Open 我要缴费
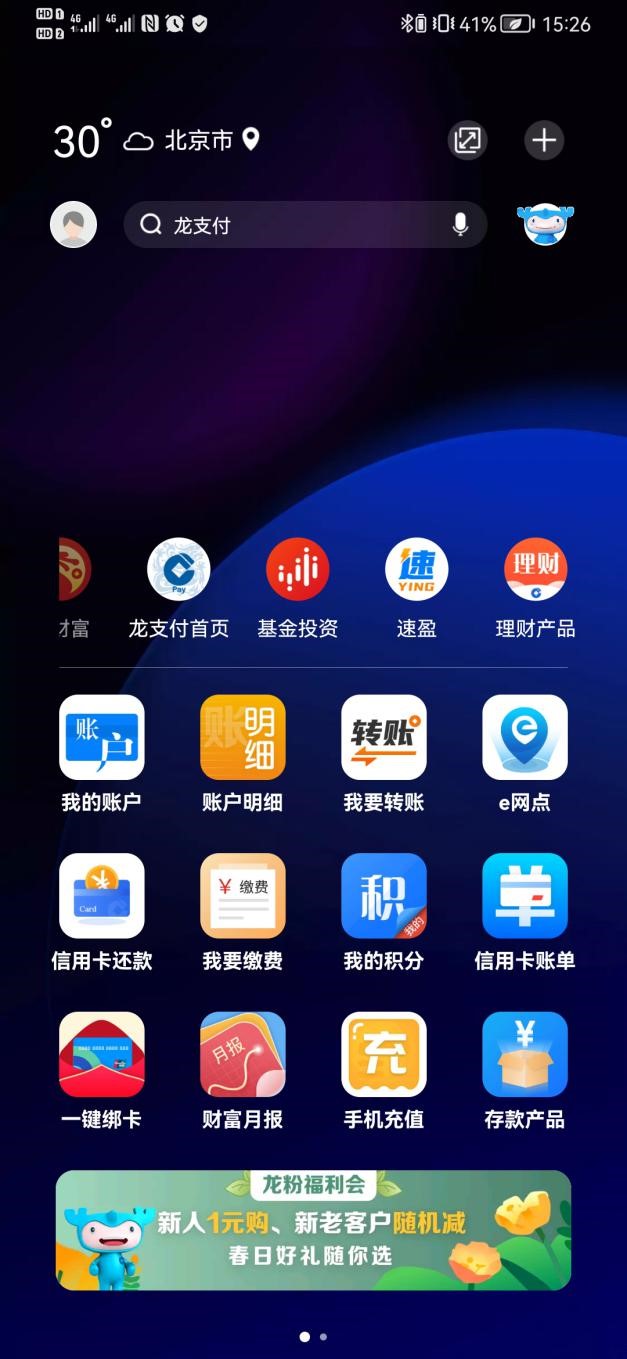Viewport: 627px width, 1359px height. coord(243,896)
